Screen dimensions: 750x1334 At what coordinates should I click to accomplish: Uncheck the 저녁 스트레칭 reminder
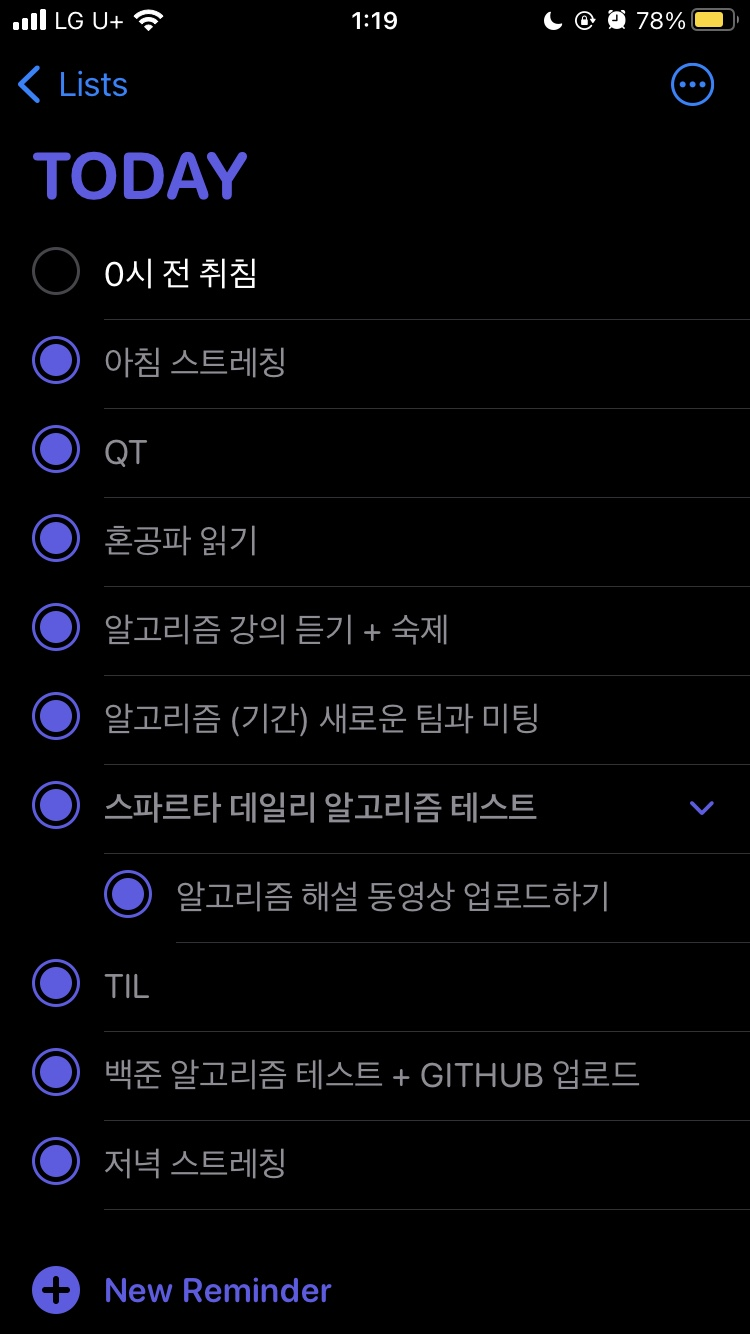(x=56, y=1161)
